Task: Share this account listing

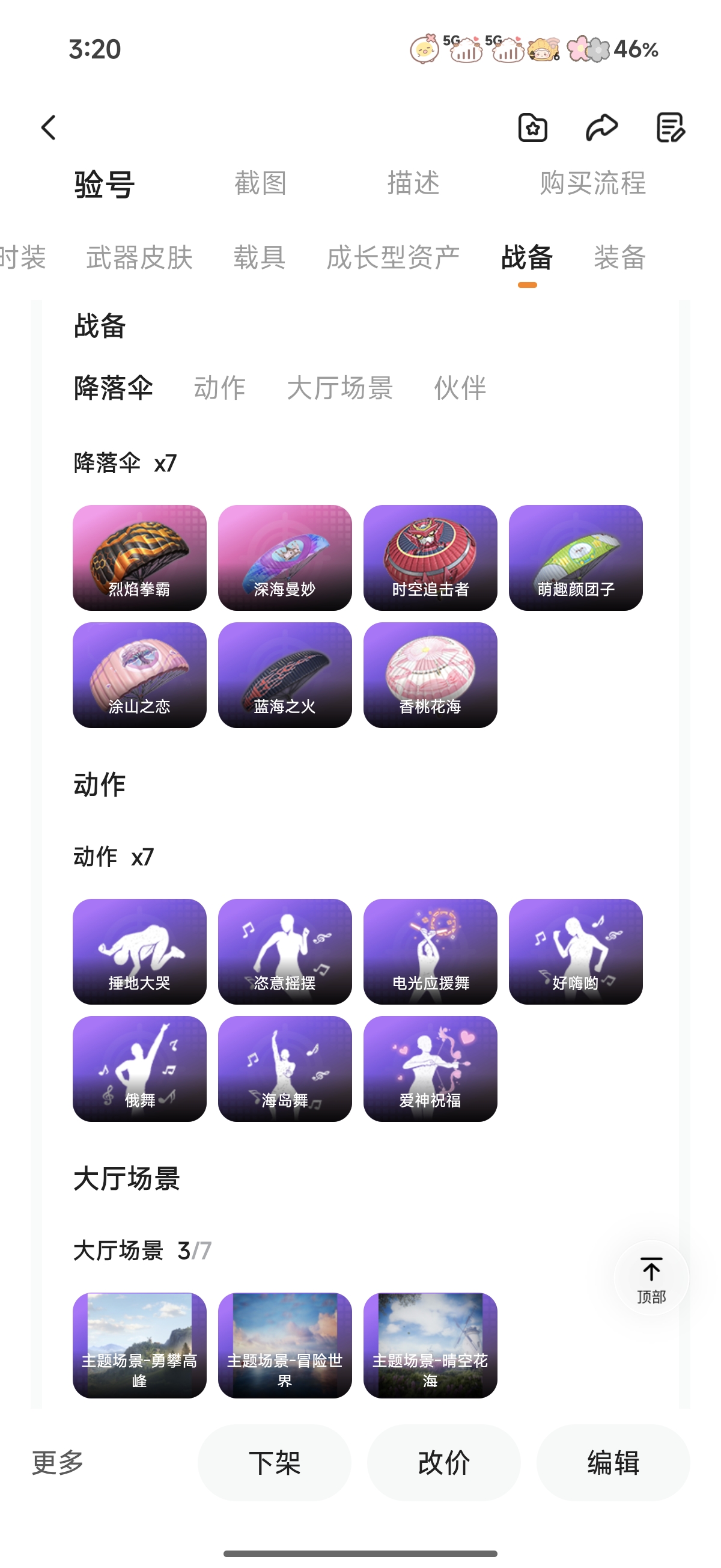Action: point(602,128)
